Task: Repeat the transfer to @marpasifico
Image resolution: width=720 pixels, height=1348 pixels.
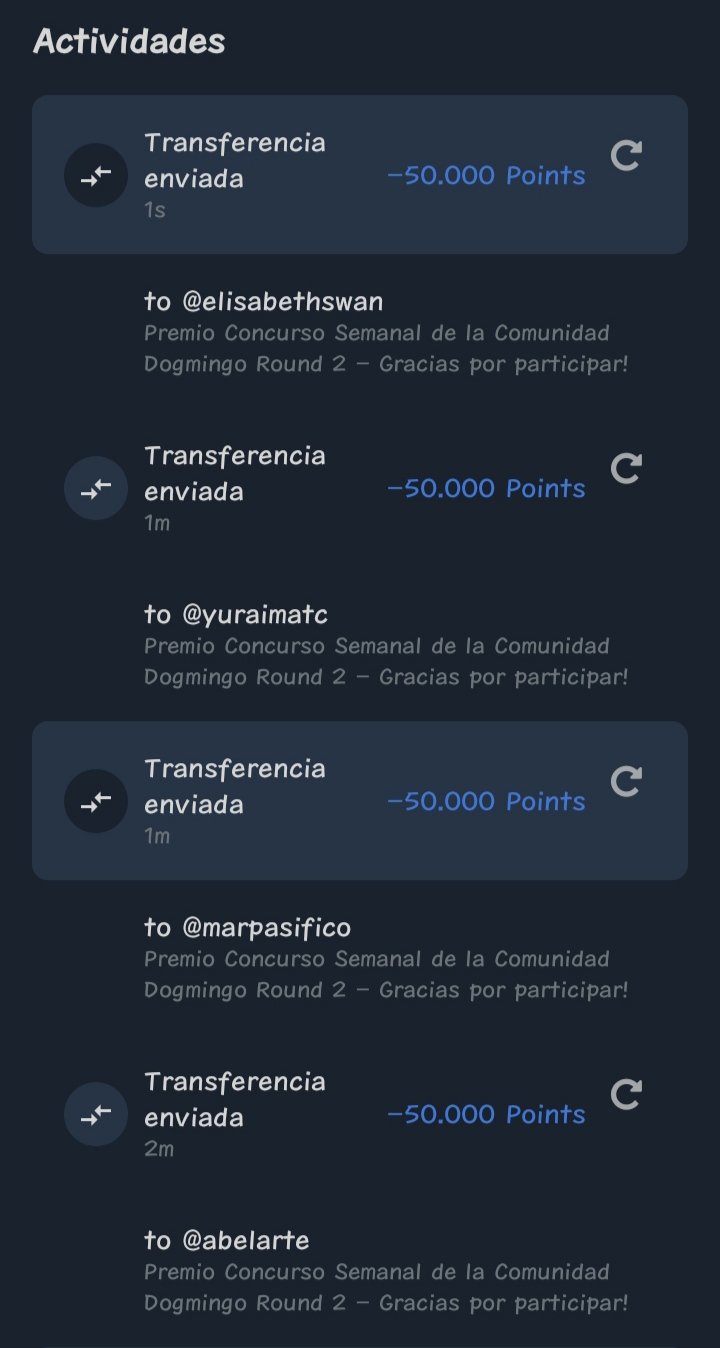Action: (x=626, y=782)
